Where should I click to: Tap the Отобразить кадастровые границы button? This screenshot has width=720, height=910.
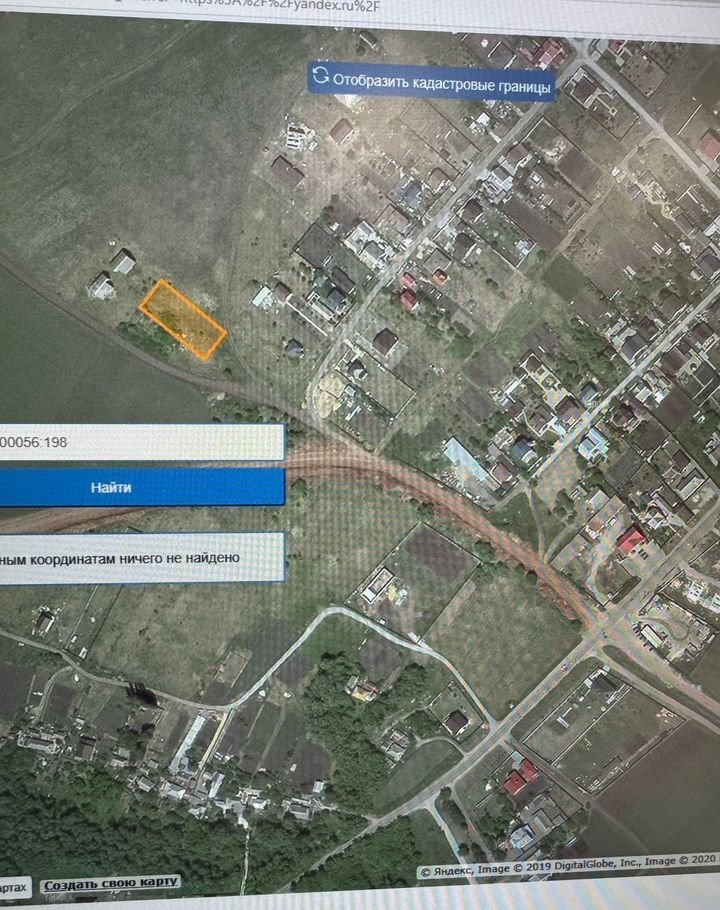(x=431, y=79)
